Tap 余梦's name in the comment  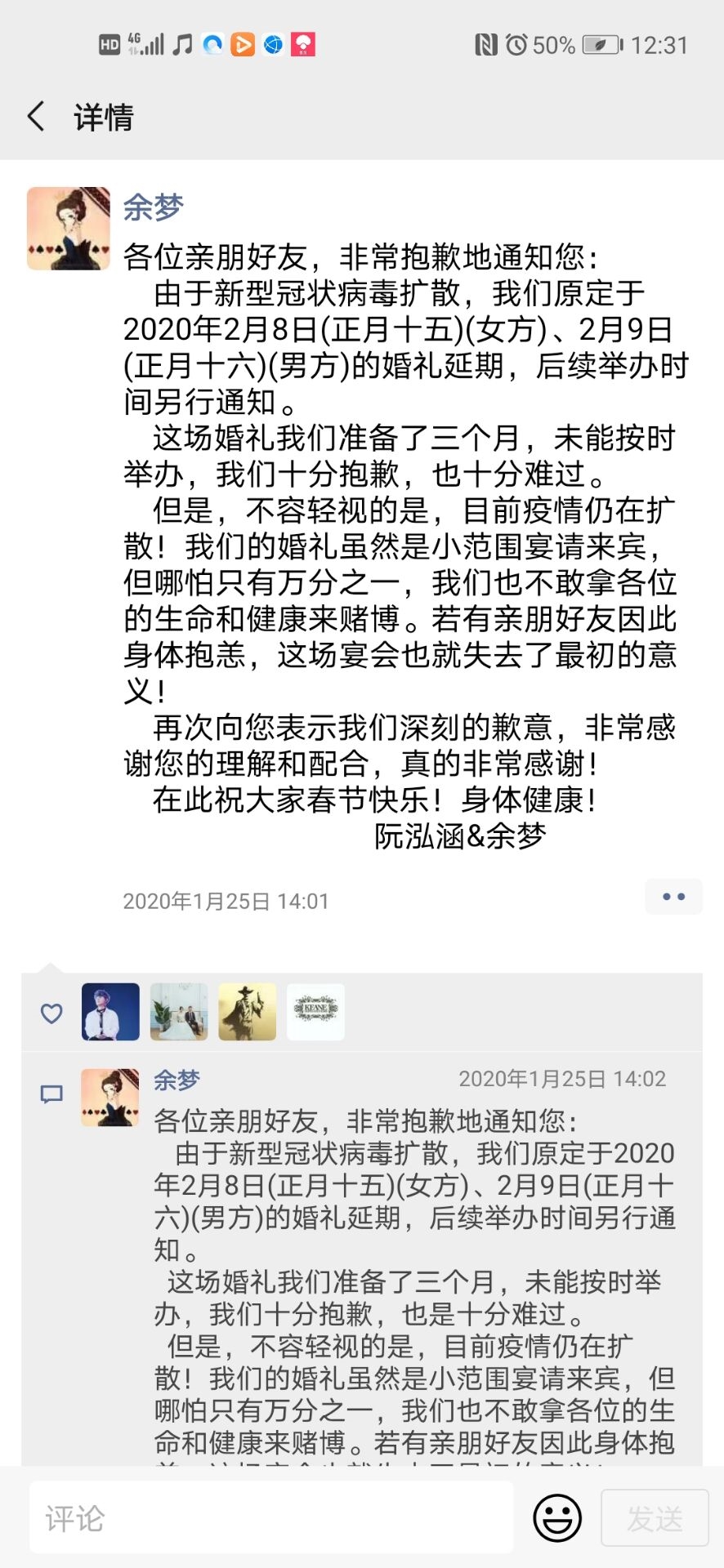click(x=177, y=1080)
